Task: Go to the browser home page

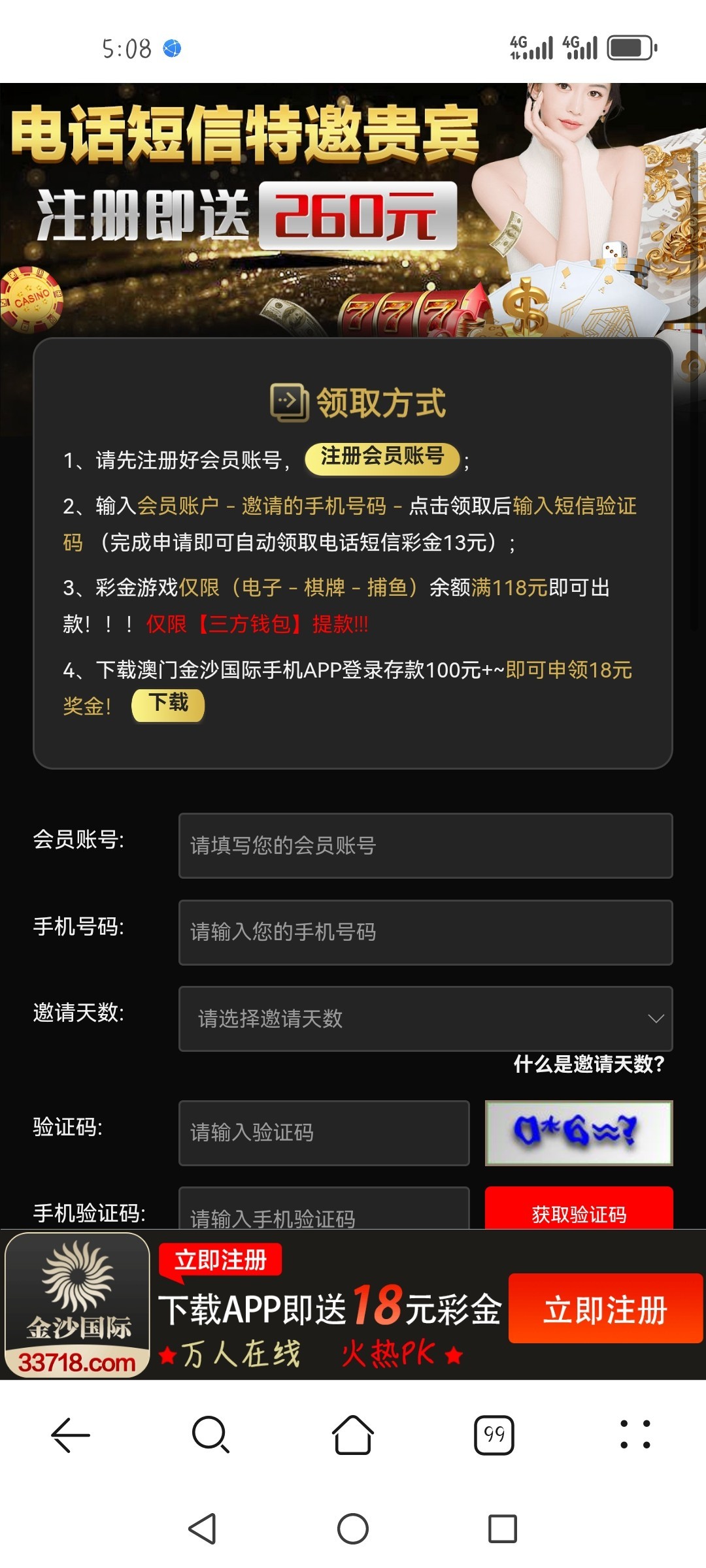Action: (353, 1435)
